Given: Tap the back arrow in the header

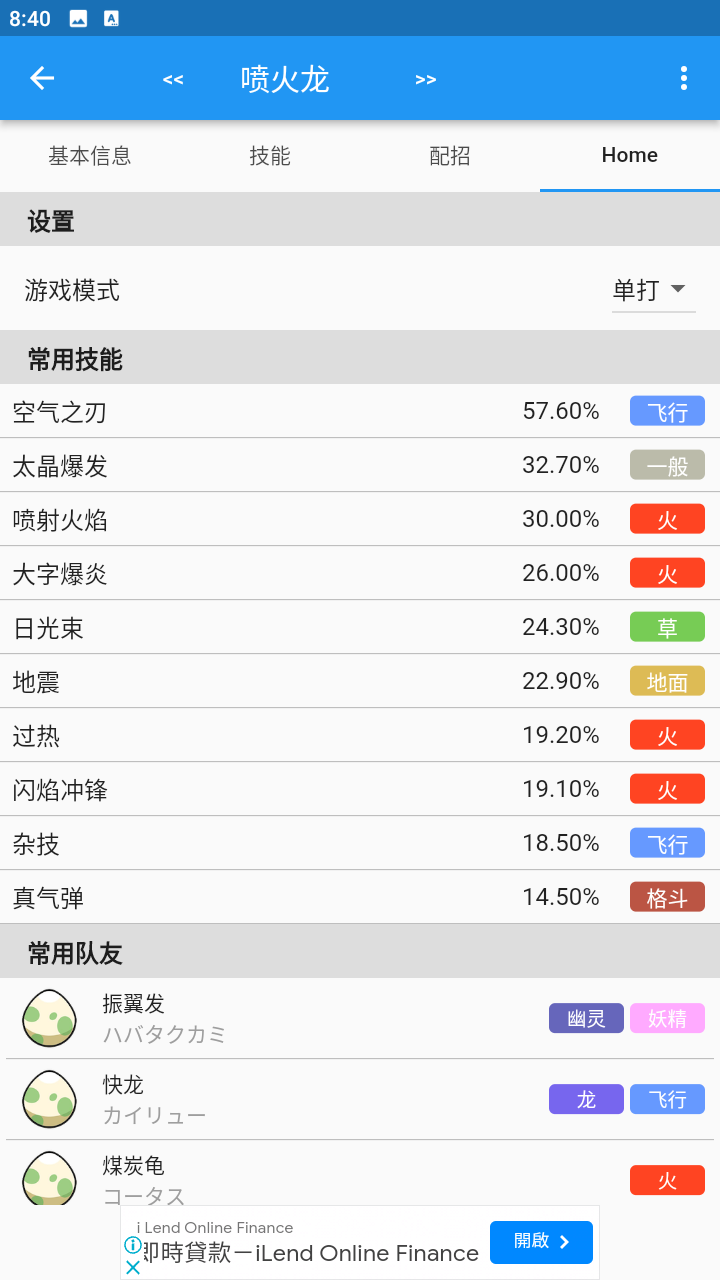Looking at the screenshot, I should (41, 78).
